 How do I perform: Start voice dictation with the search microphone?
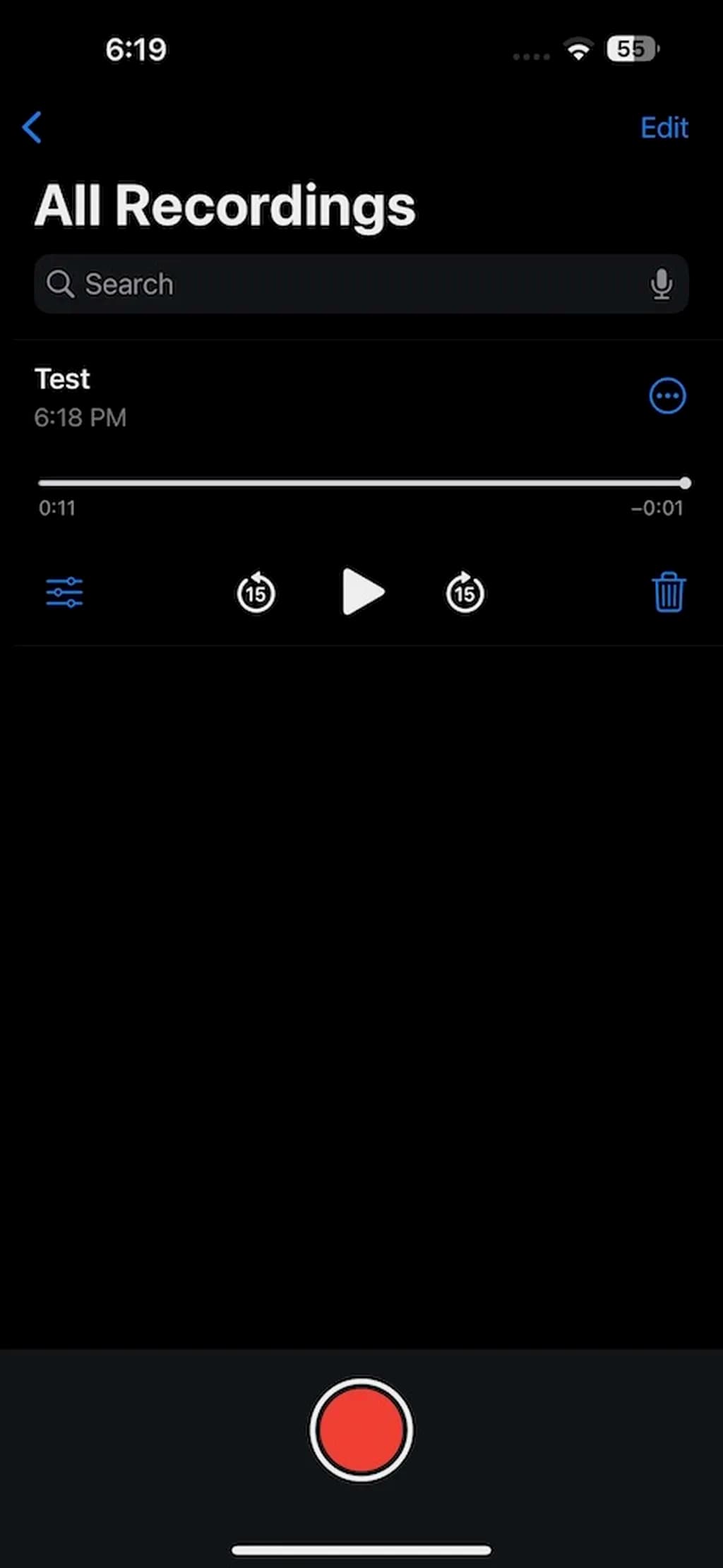(x=661, y=285)
